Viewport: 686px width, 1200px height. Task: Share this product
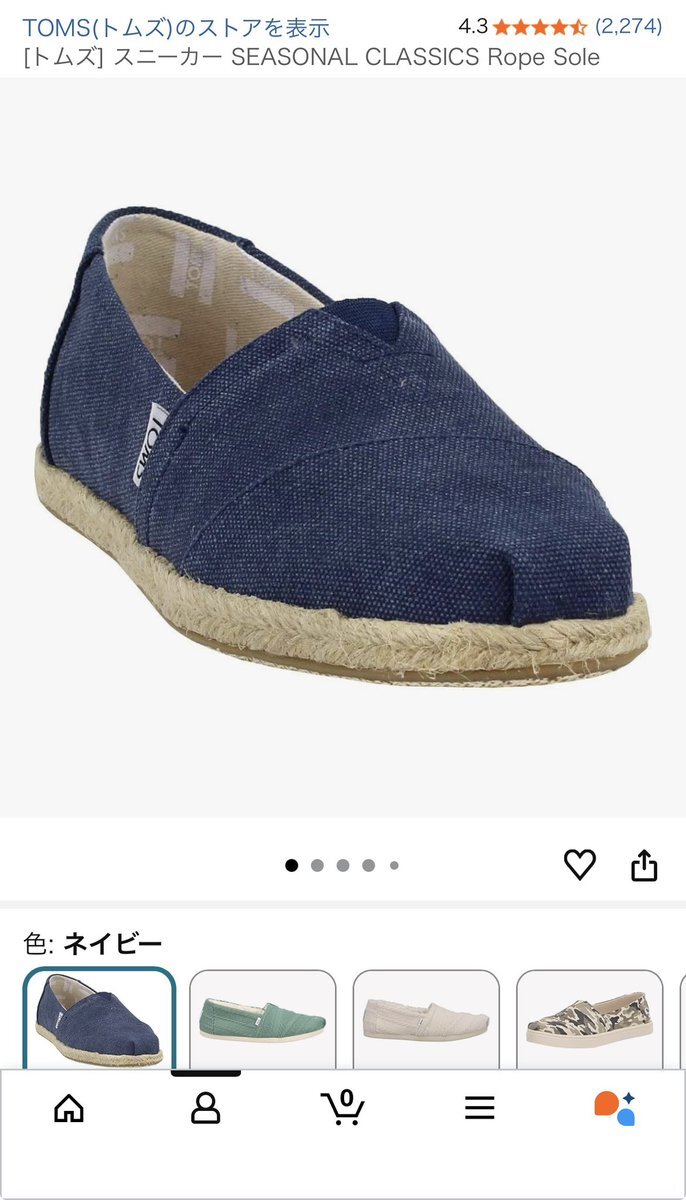tap(644, 865)
